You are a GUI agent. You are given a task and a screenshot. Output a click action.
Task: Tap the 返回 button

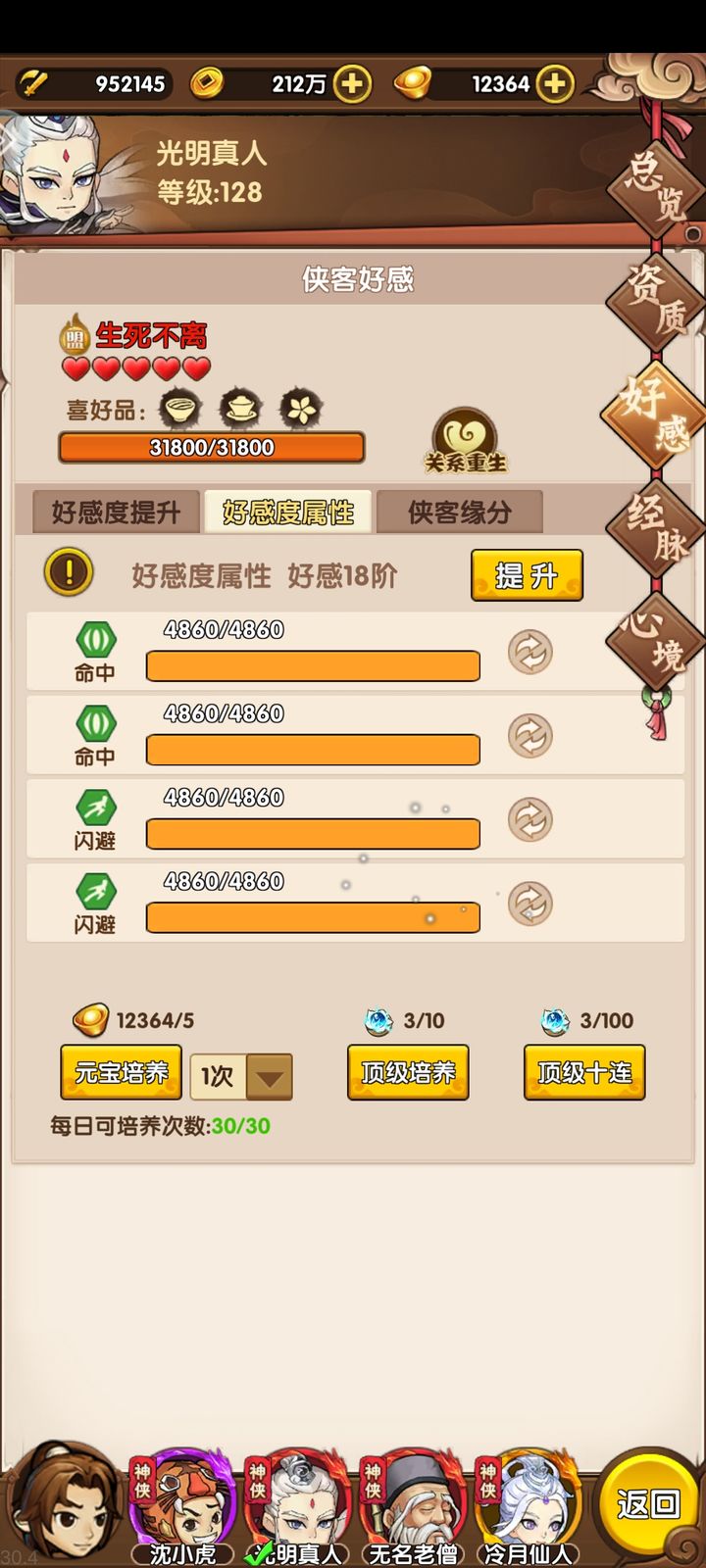[x=647, y=1503]
